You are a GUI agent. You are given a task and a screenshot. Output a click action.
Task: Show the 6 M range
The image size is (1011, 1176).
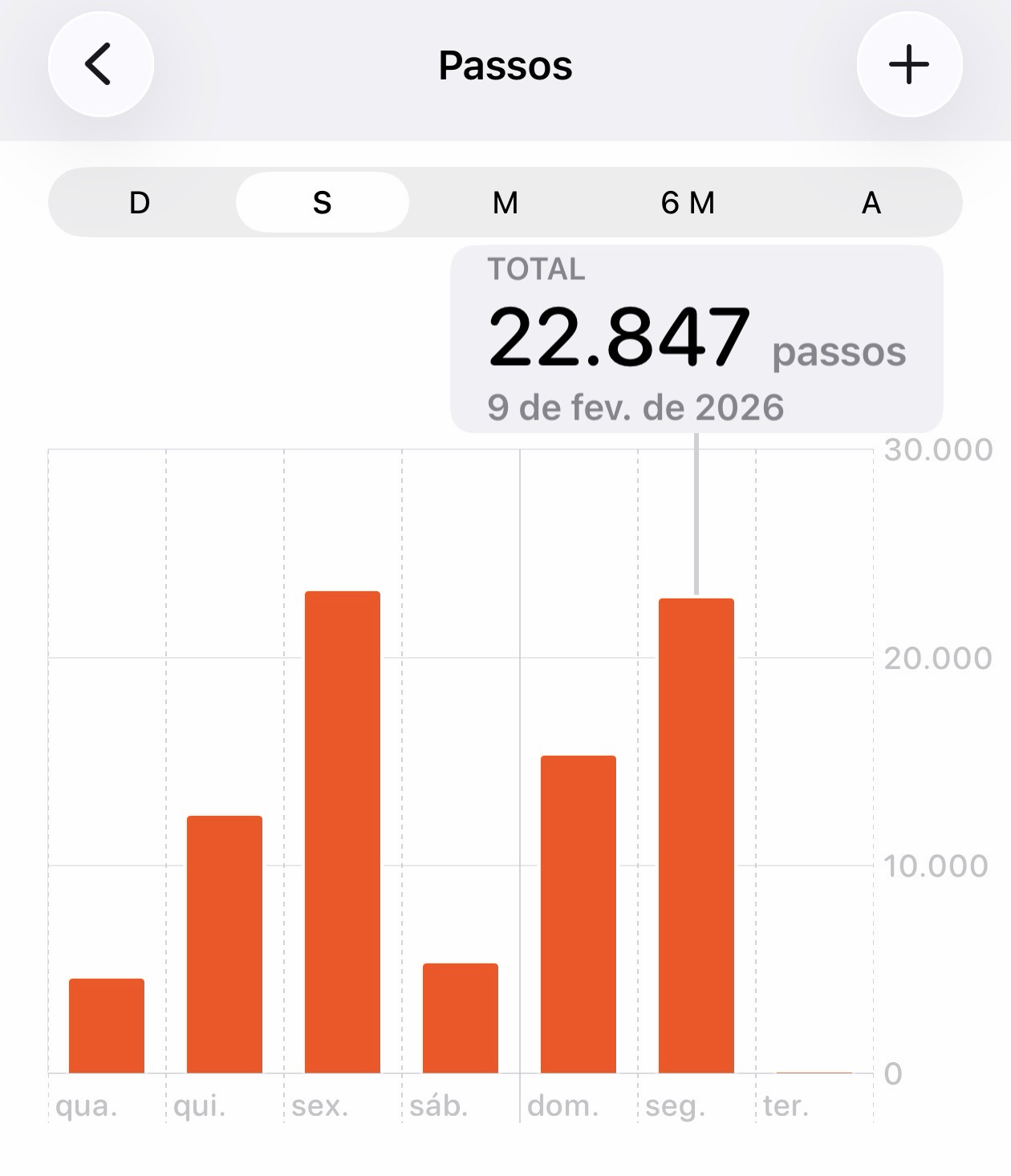tap(688, 203)
